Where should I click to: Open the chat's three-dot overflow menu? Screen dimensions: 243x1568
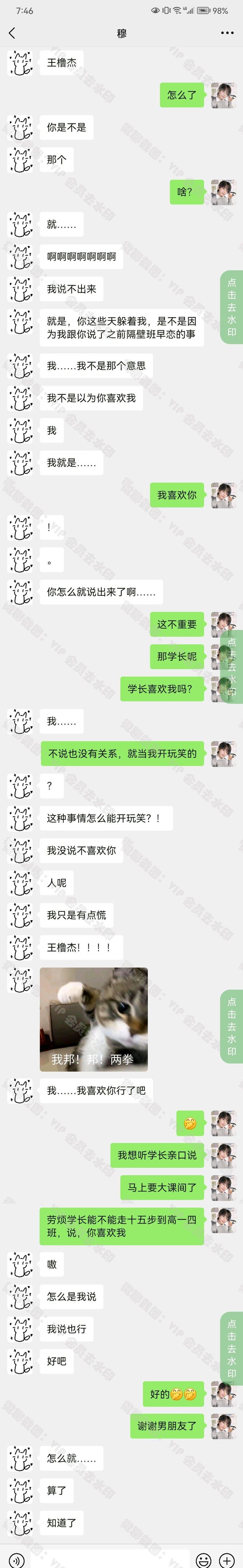click(x=227, y=33)
